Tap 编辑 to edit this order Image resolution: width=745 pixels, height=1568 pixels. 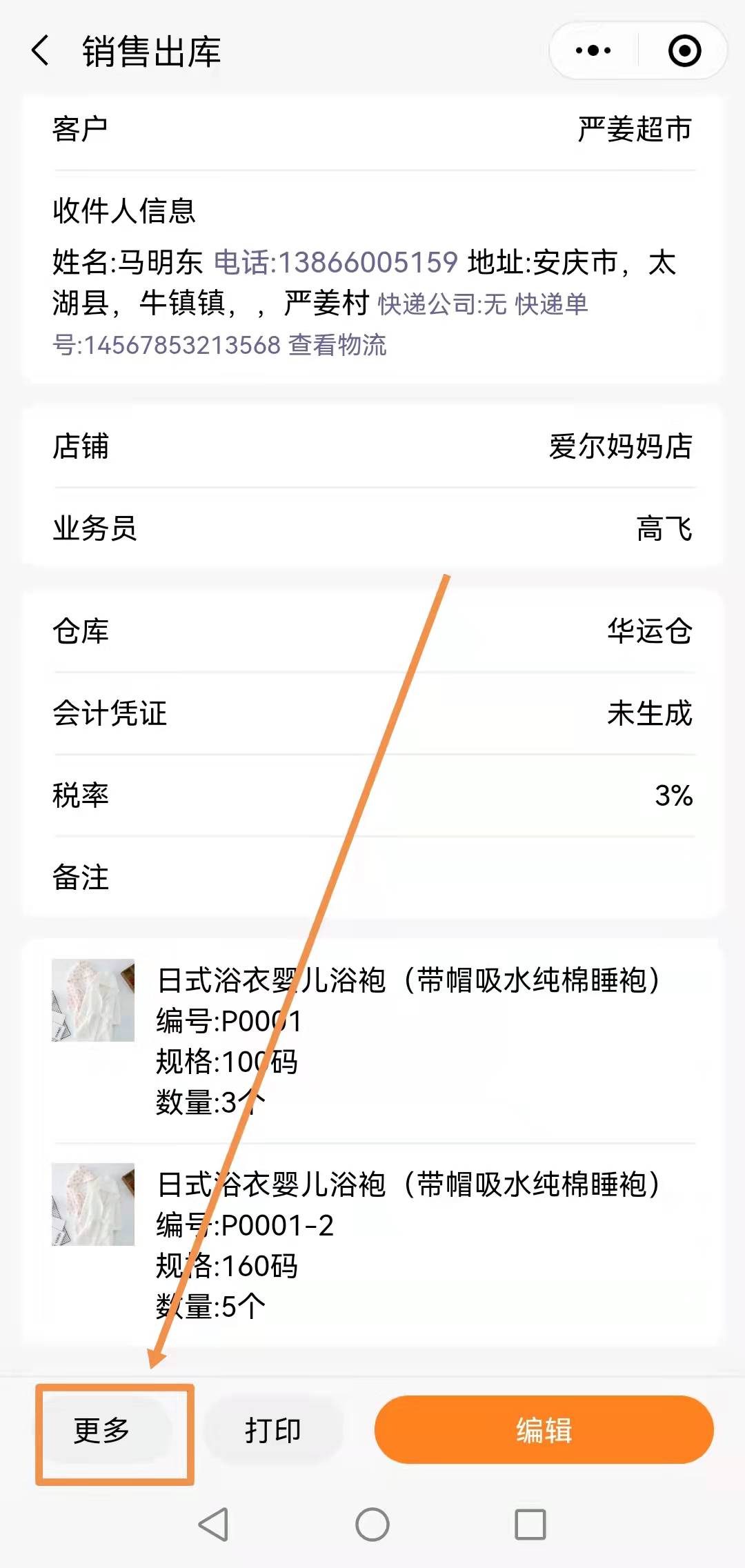click(544, 1430)
